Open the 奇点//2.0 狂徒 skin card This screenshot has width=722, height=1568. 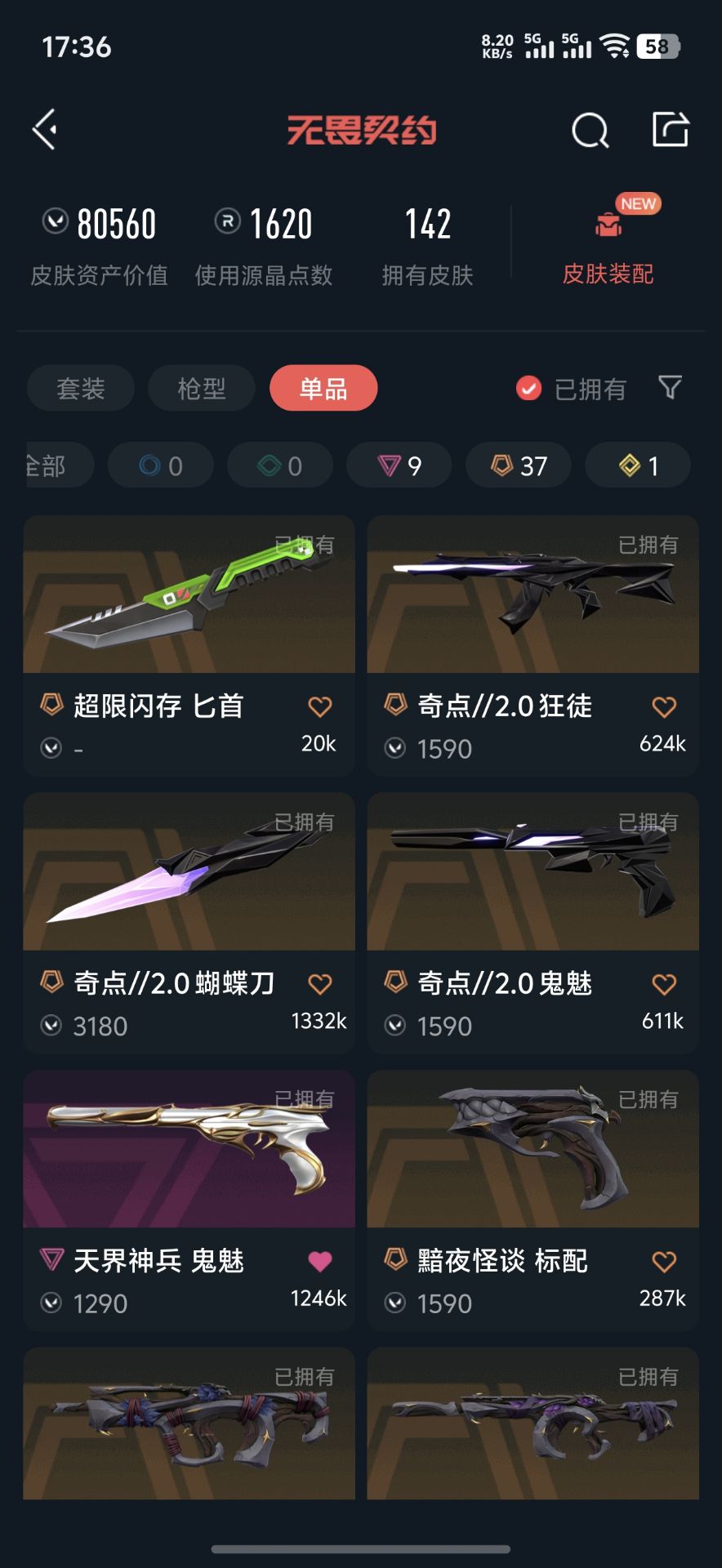coord(533,645)
